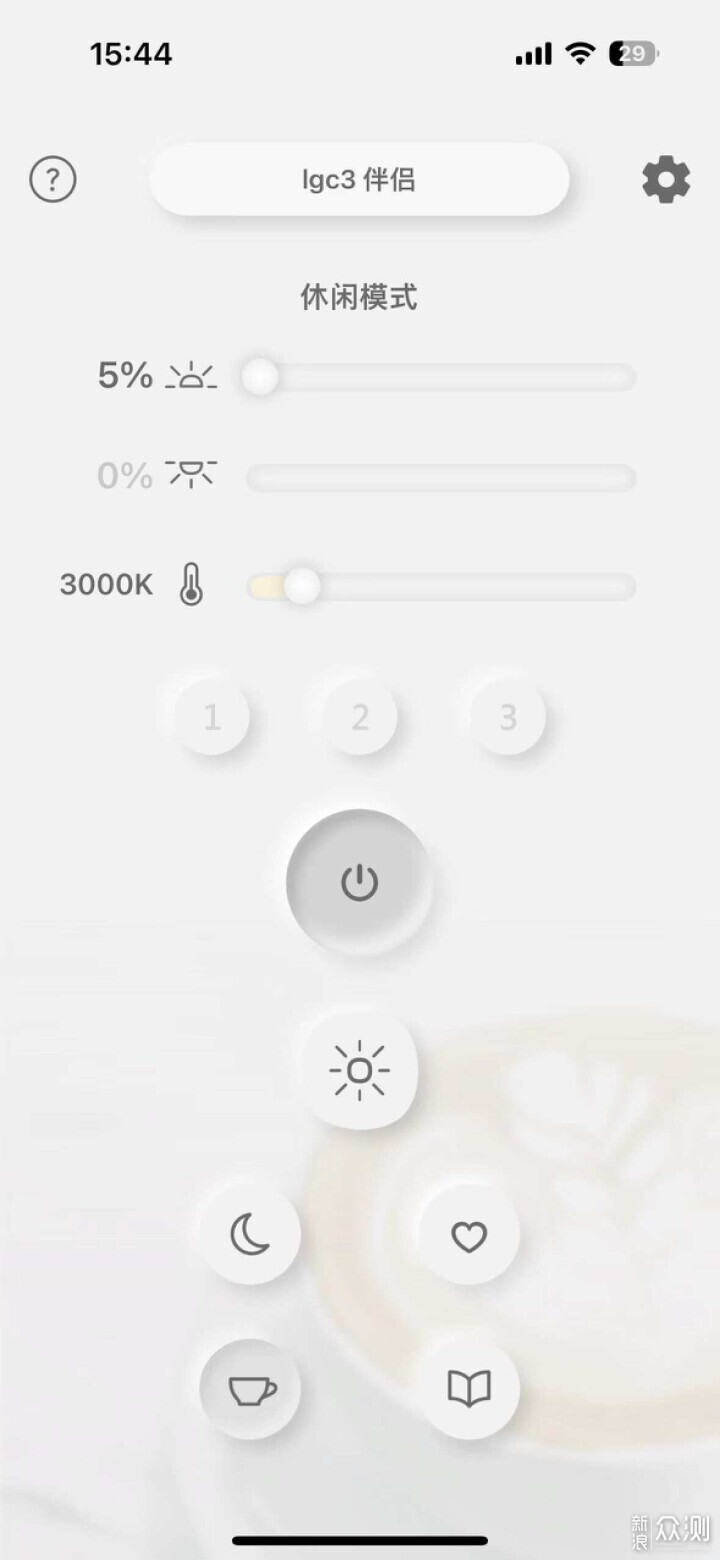Select the heart favorite mode
The width and height of the screenshot is (720, 1560).
click(x=469, y=1236)
